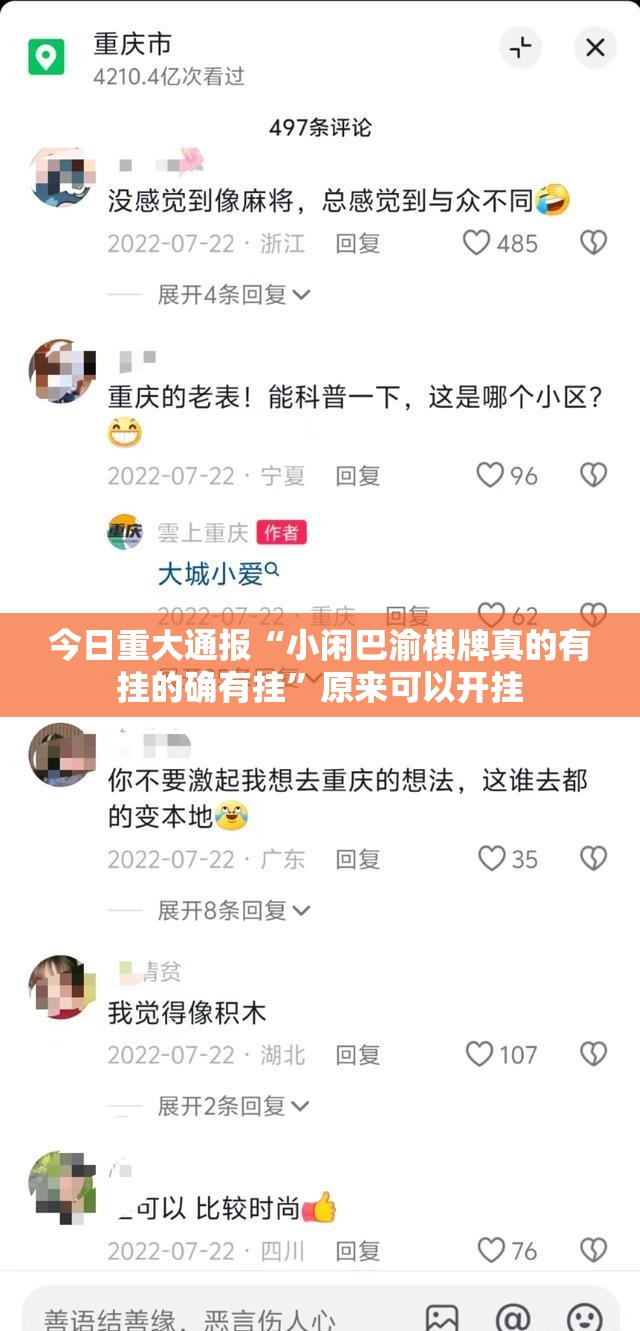Mention someone with the @ icon
This screenshot has width=640, height=1331.
[513, 1316]
